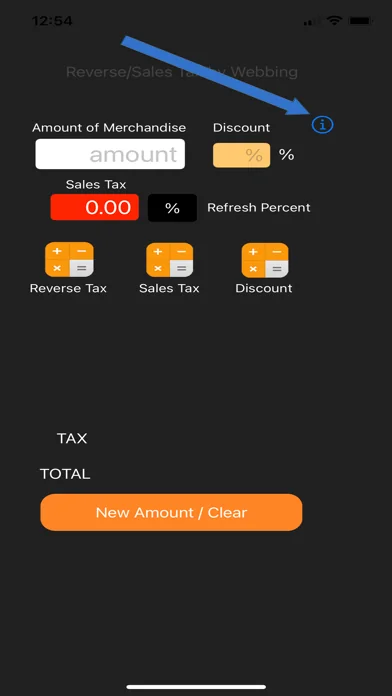This screenshot has width=392, height=696.
Task: Tap the Discount percent field
Action: pos(242,155)
